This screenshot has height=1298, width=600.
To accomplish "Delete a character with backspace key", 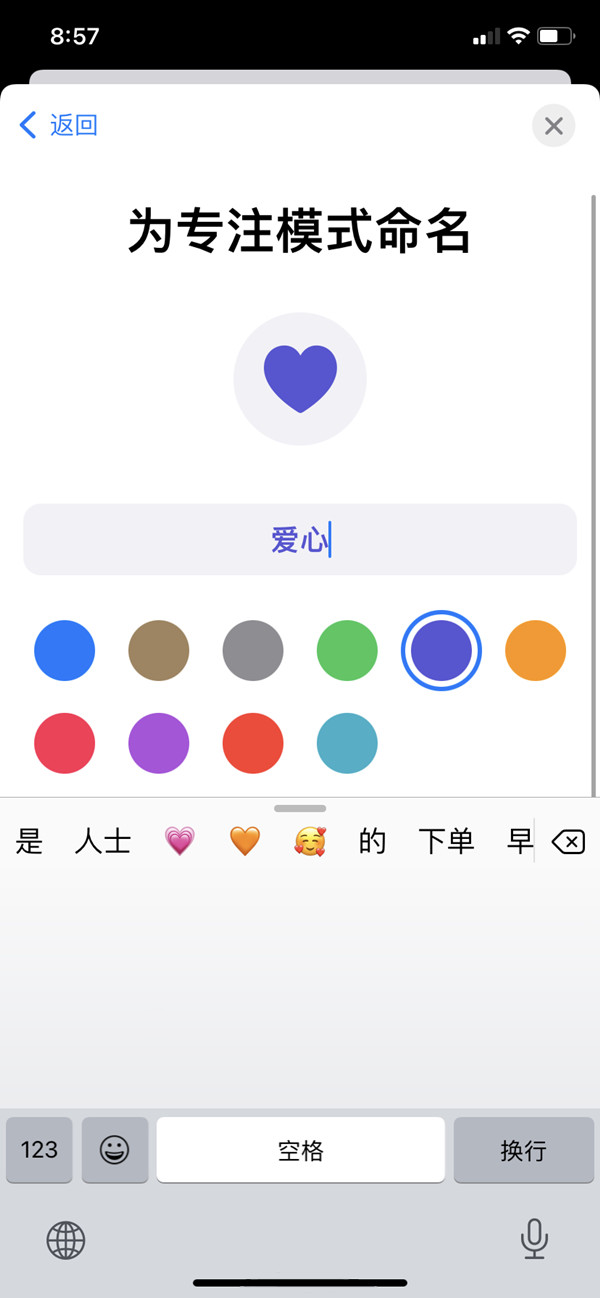I will click(568, 843).
